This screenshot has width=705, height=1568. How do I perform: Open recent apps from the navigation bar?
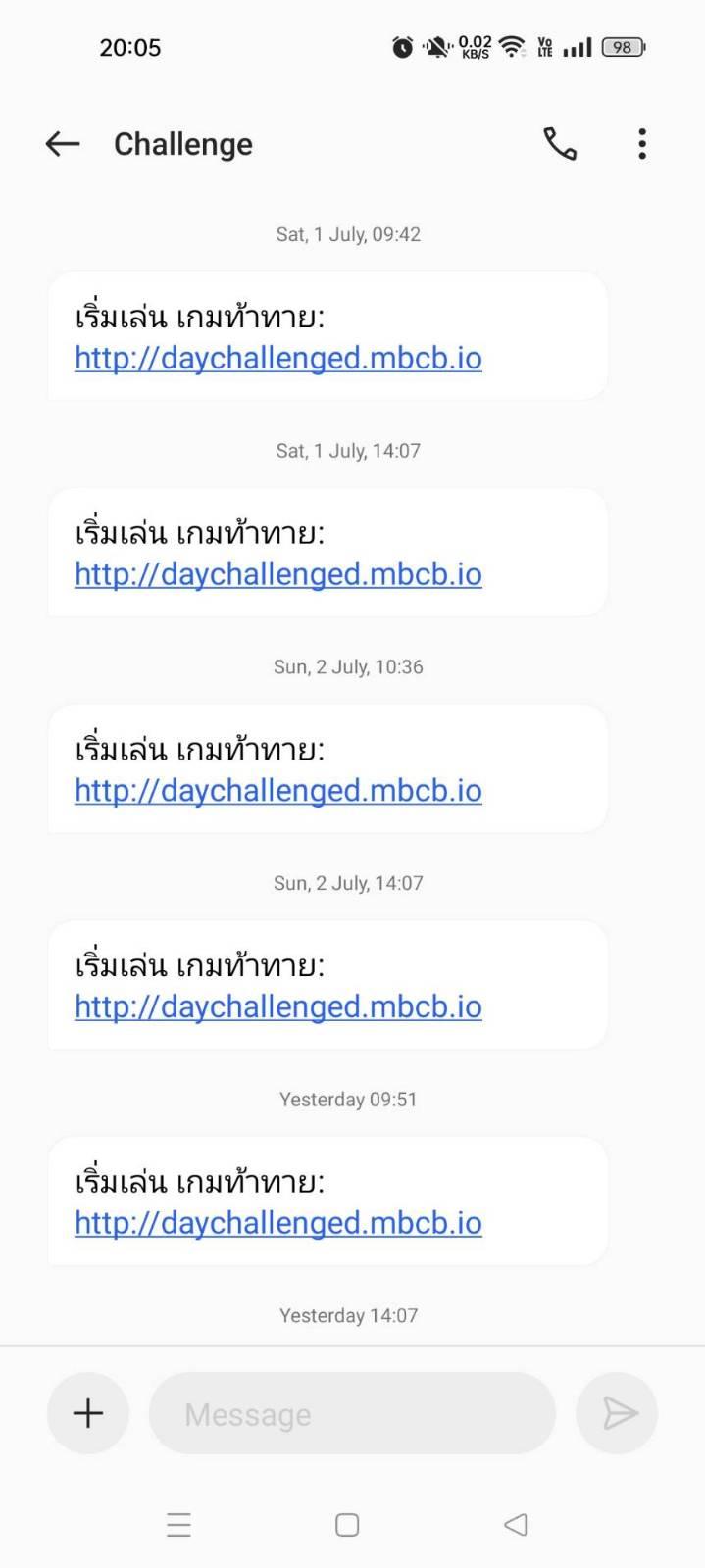coord(178,1525)
